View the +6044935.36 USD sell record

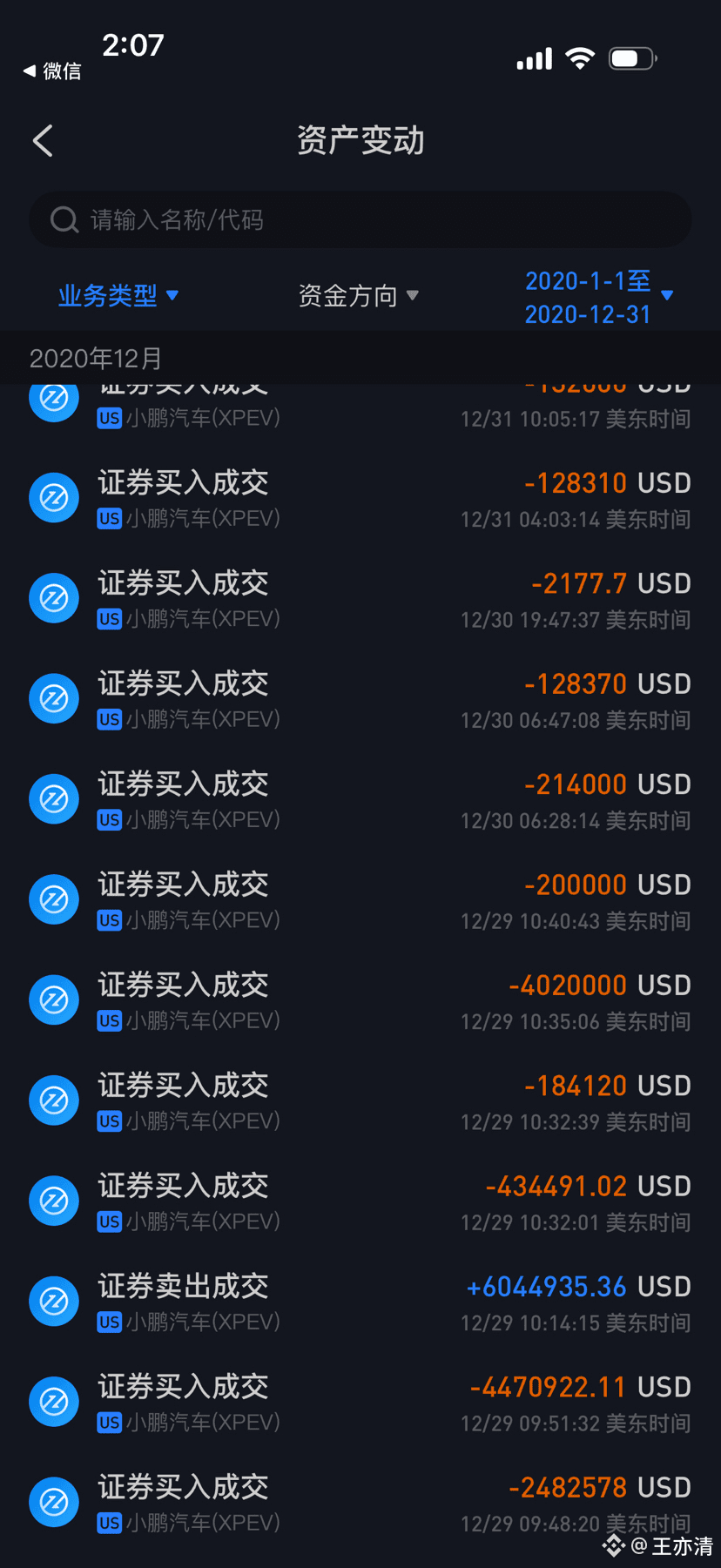point(360,1302)
